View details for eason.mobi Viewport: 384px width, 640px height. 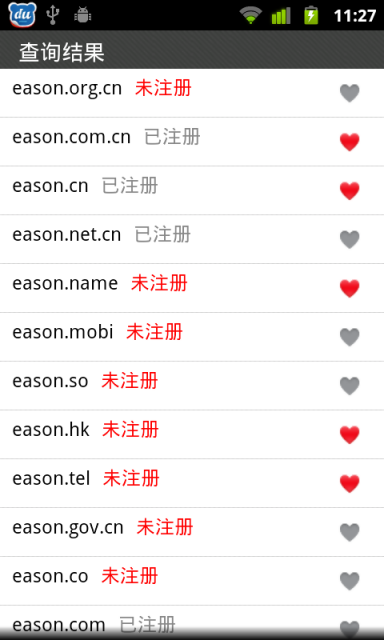(192, 337)
